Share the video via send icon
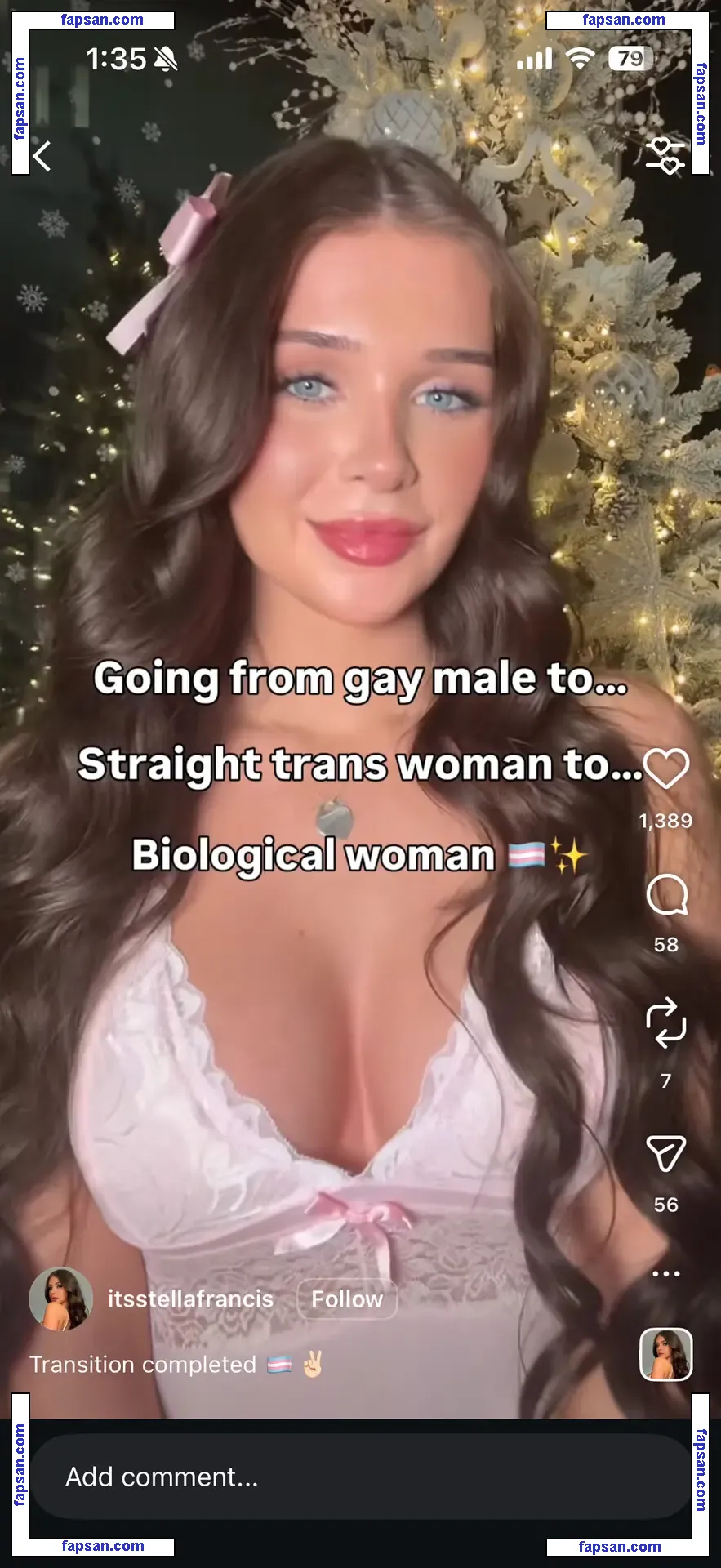721x1568 pixels. coord(666,1153)
